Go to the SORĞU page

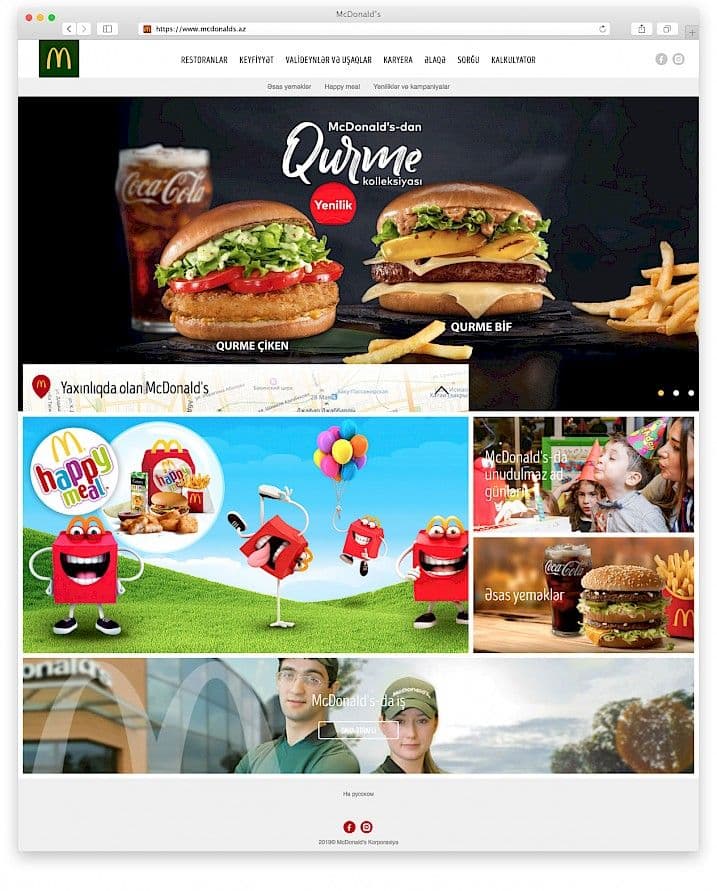(468, 60)
